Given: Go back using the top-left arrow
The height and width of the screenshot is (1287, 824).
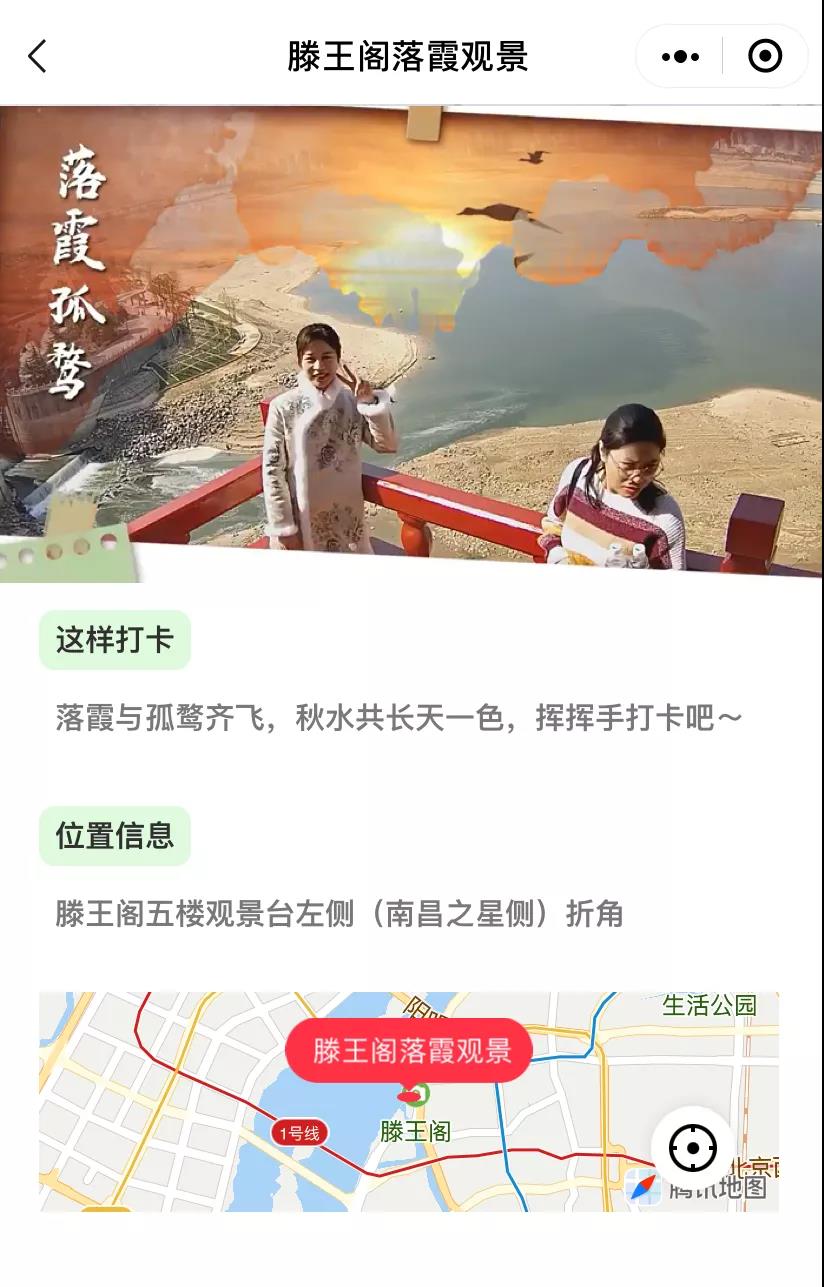Looking at the screenshot, I should (38, 56).
